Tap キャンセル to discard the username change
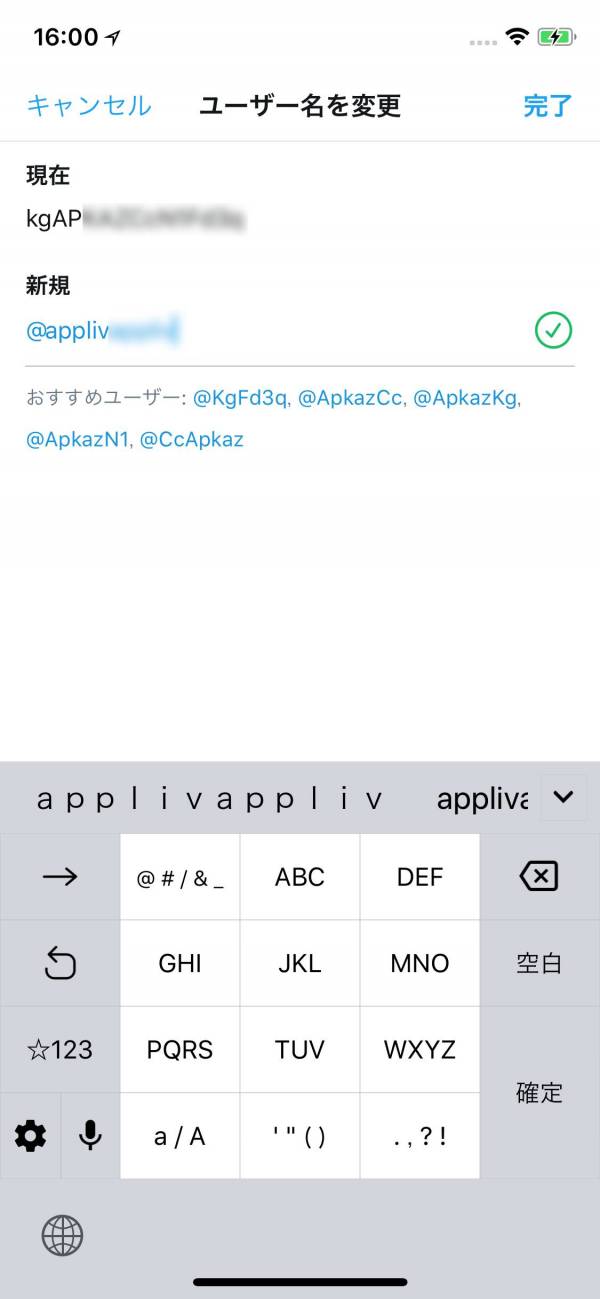The image size is (600, 1299). click(89, 105)
